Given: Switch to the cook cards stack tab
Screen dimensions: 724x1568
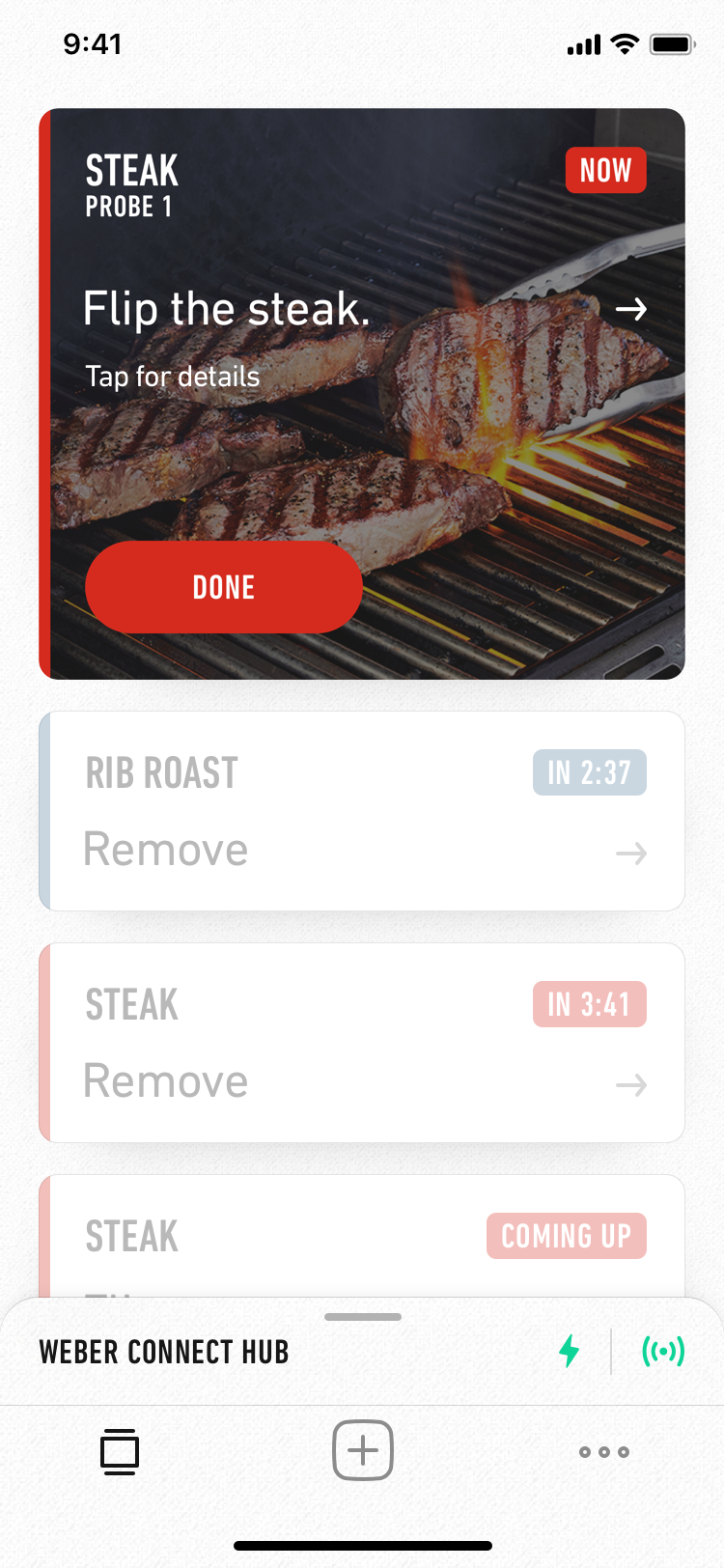Looking at the screenshot, I should tap(120, 1451).
